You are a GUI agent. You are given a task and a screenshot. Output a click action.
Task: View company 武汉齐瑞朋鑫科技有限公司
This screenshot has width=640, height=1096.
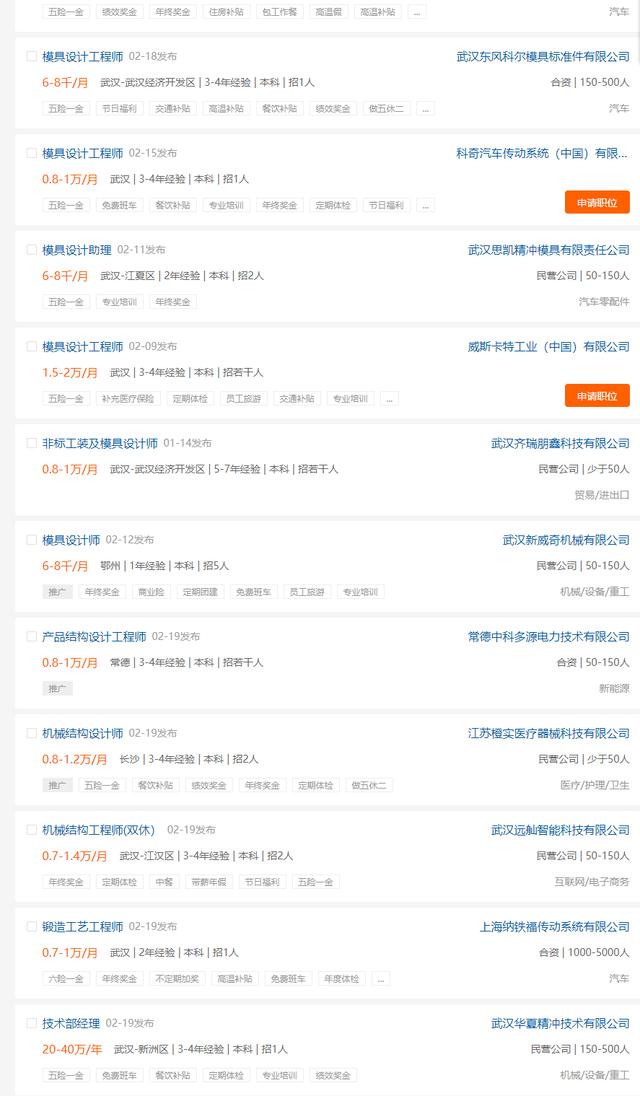click(560, 443)
